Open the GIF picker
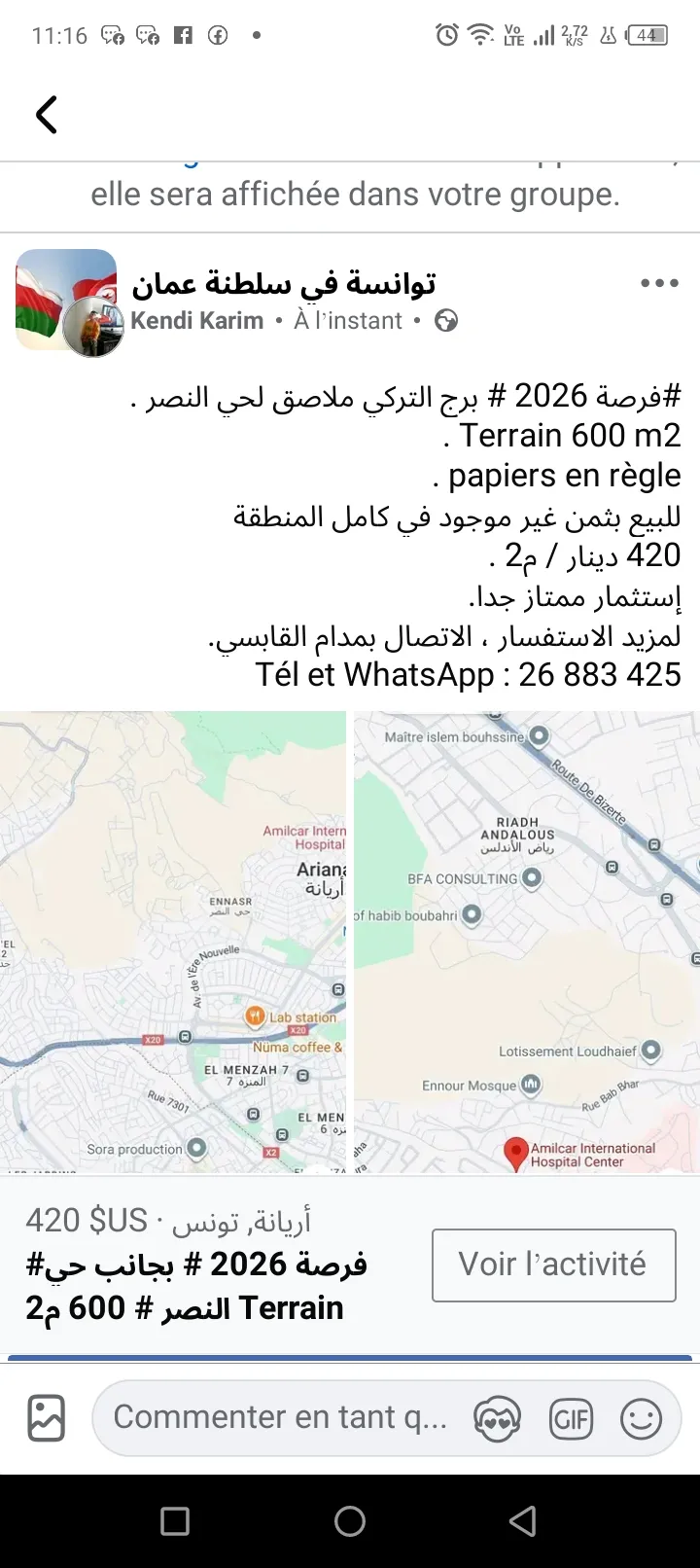The height and width of the screenshot is (1568, 700). coord(571,1419)
